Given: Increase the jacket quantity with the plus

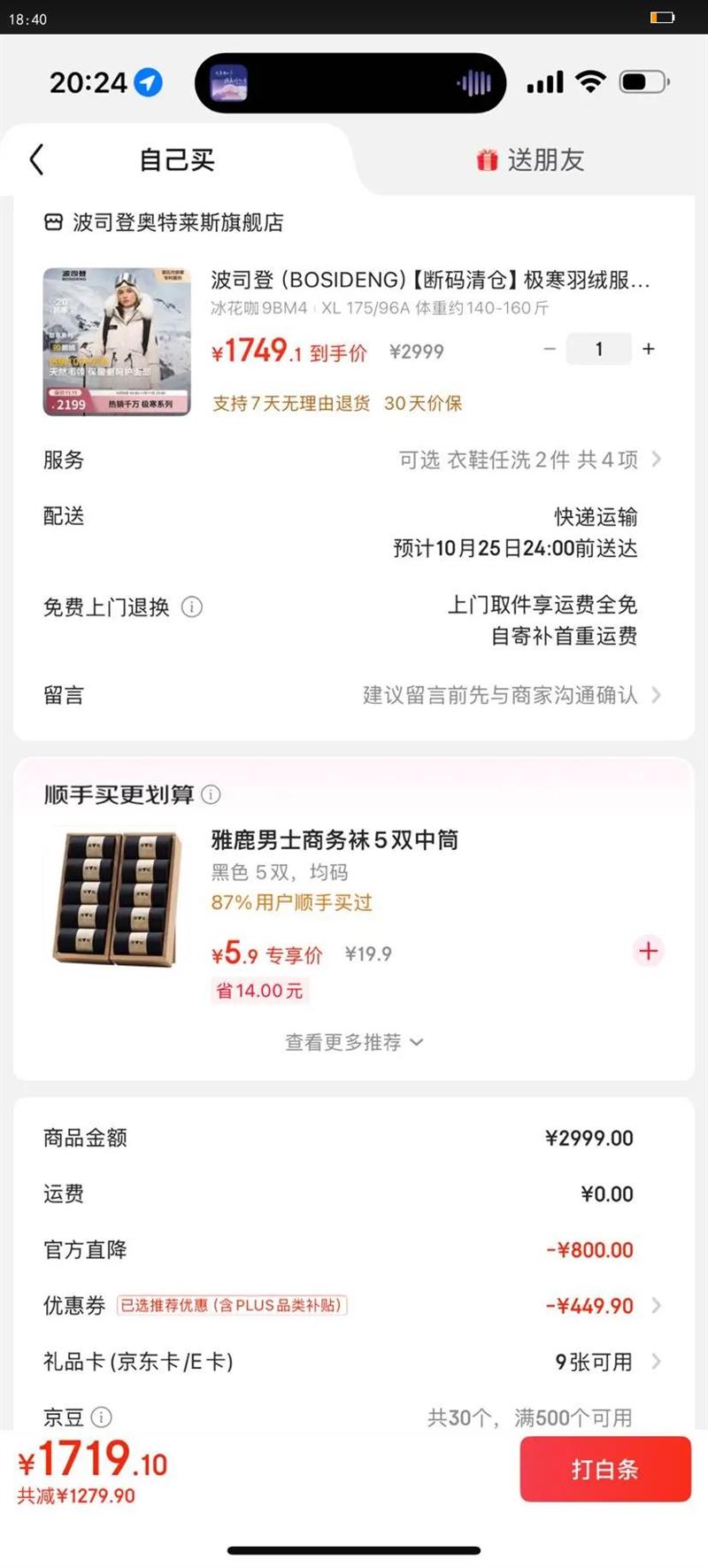Looking at the screenshot, I should pos(649,349).
